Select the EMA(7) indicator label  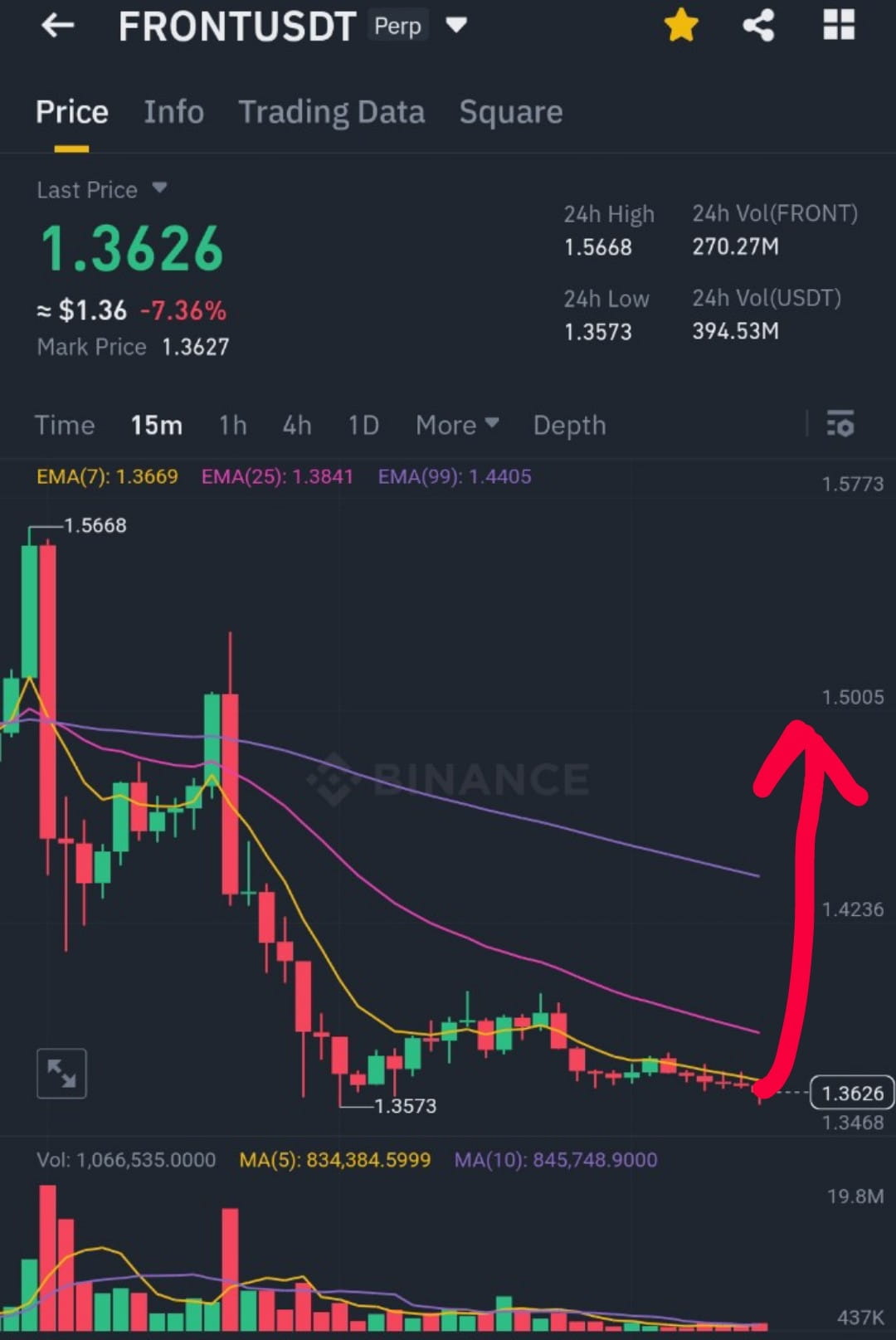[x=108, y=477]
